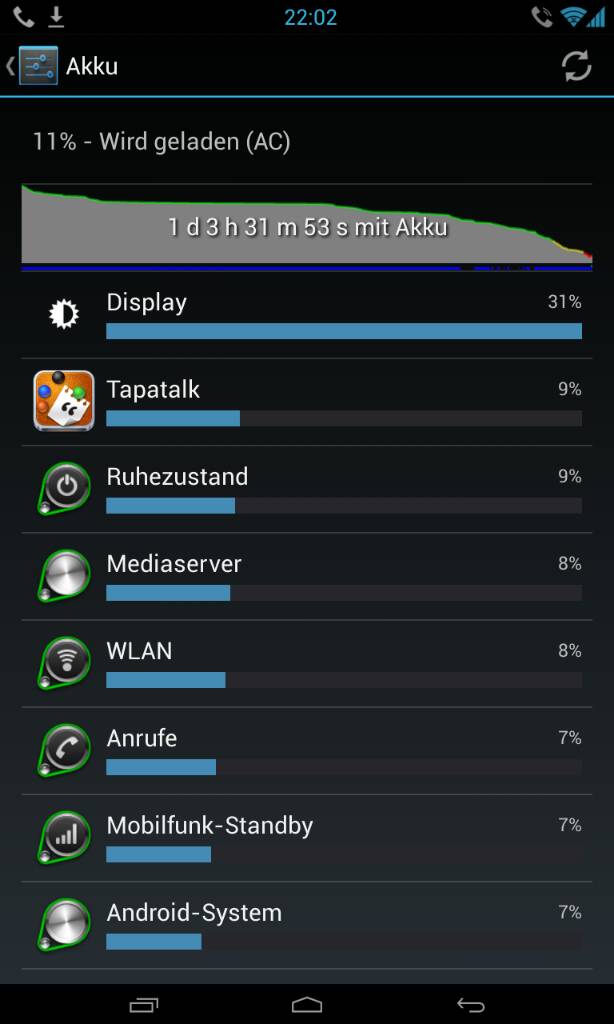View Ruhezustand battery usage details

pos(306,489)
